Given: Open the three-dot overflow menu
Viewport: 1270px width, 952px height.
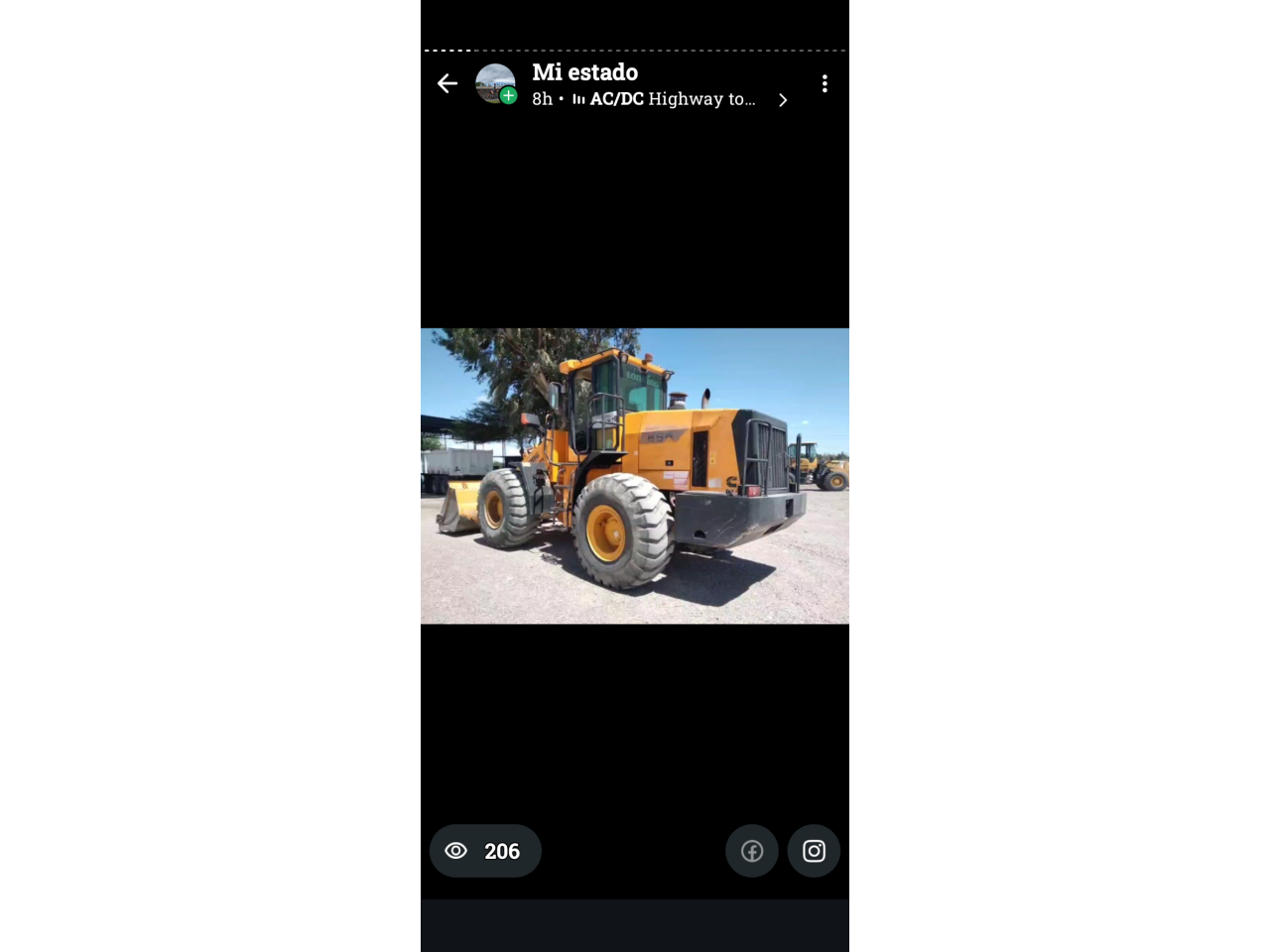Looking at the screenshot, I should [825, 83].
